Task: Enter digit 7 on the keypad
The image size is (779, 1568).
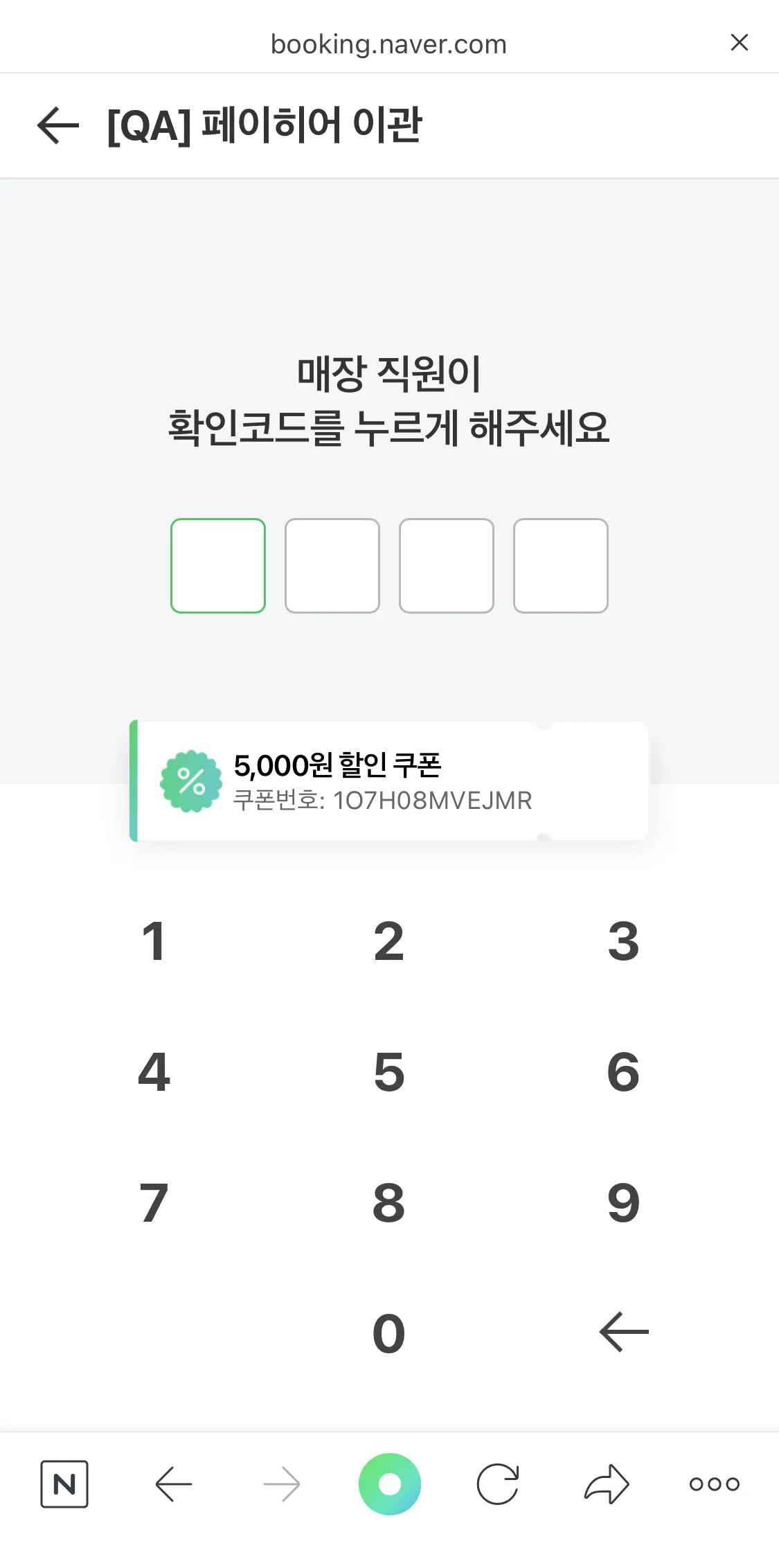Action: pos(154,1202)
